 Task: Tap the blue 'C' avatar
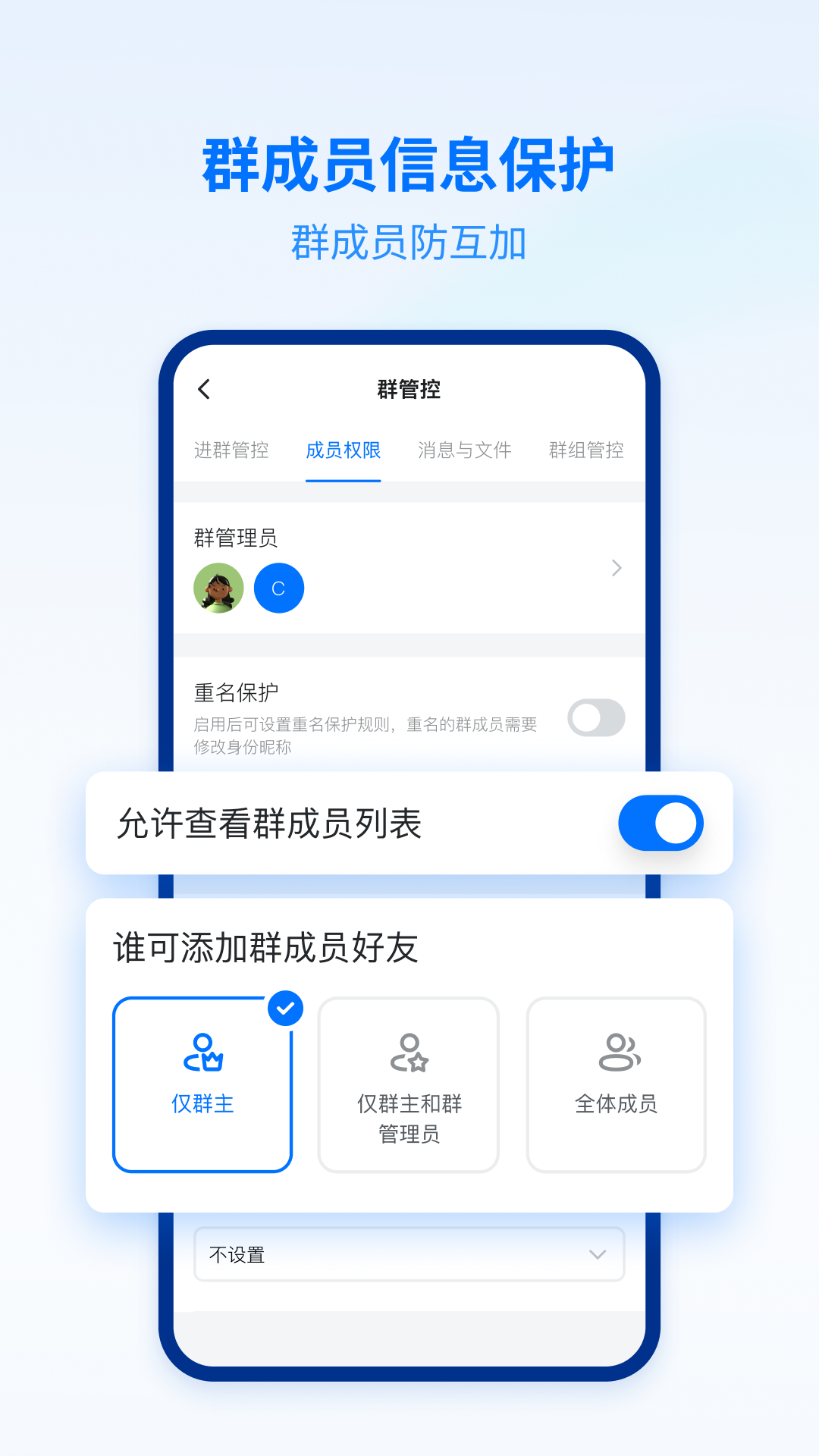[x=278, y=587]
